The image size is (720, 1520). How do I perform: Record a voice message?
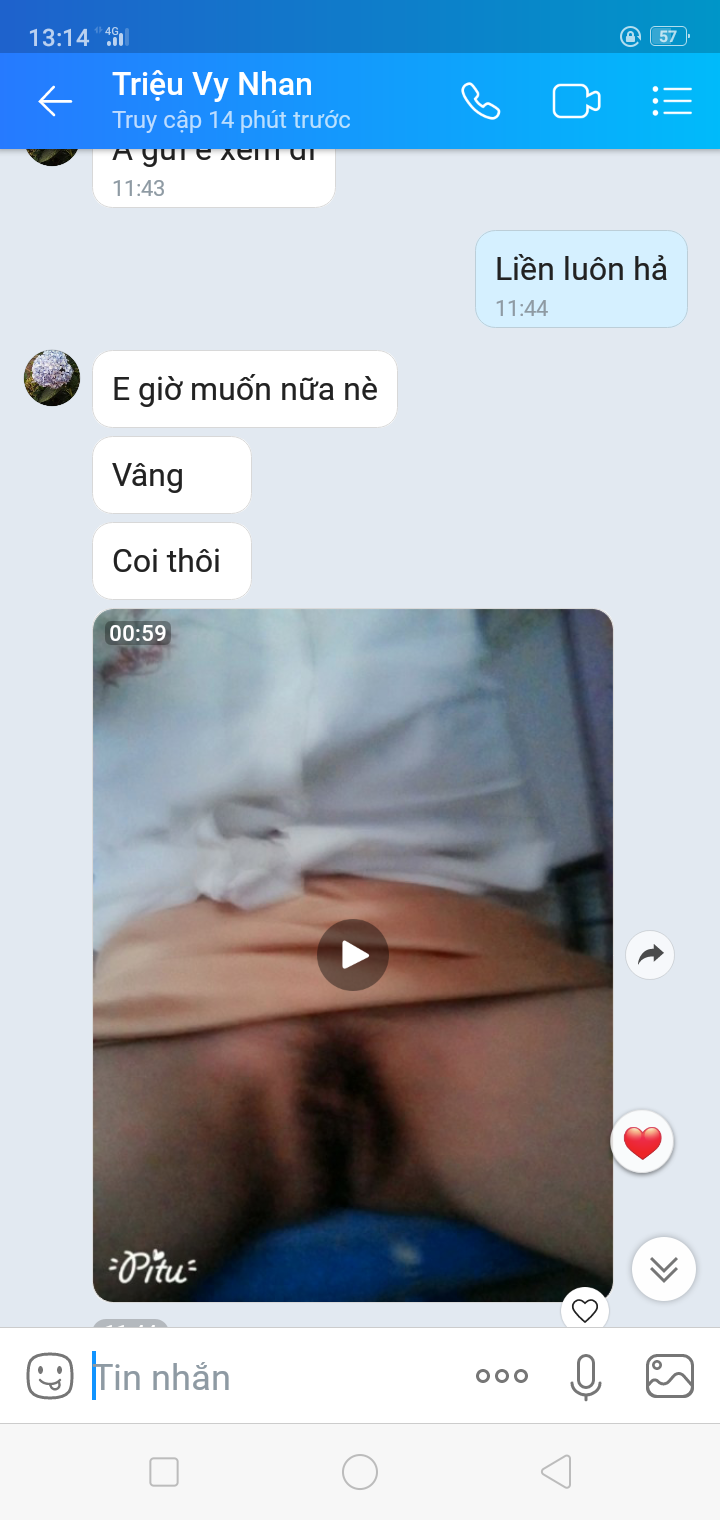[x=586, y=1376]
